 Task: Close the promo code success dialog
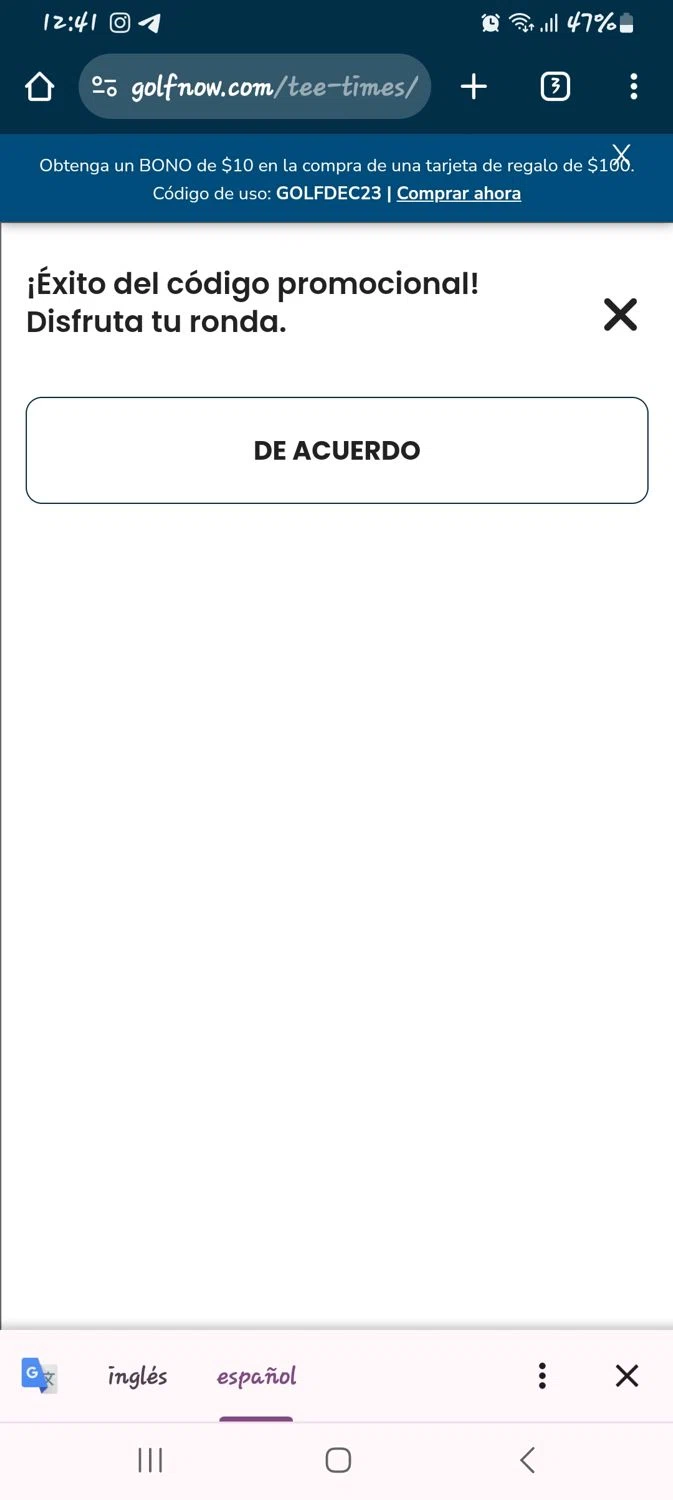(620, 315)
